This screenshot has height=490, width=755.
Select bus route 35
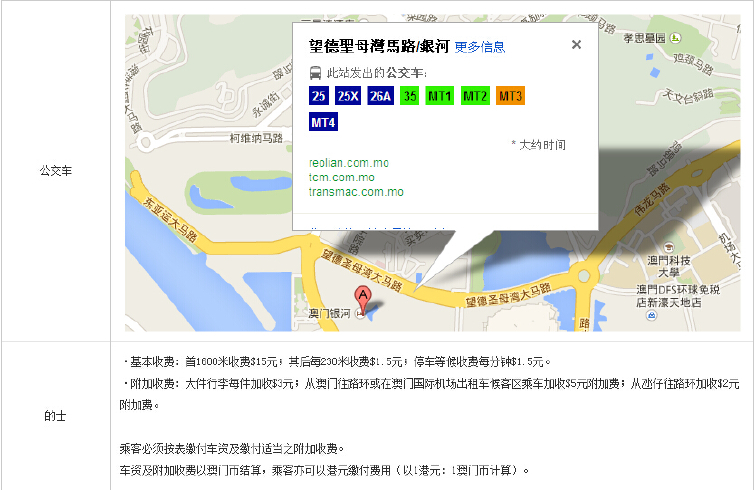(409, 96)
